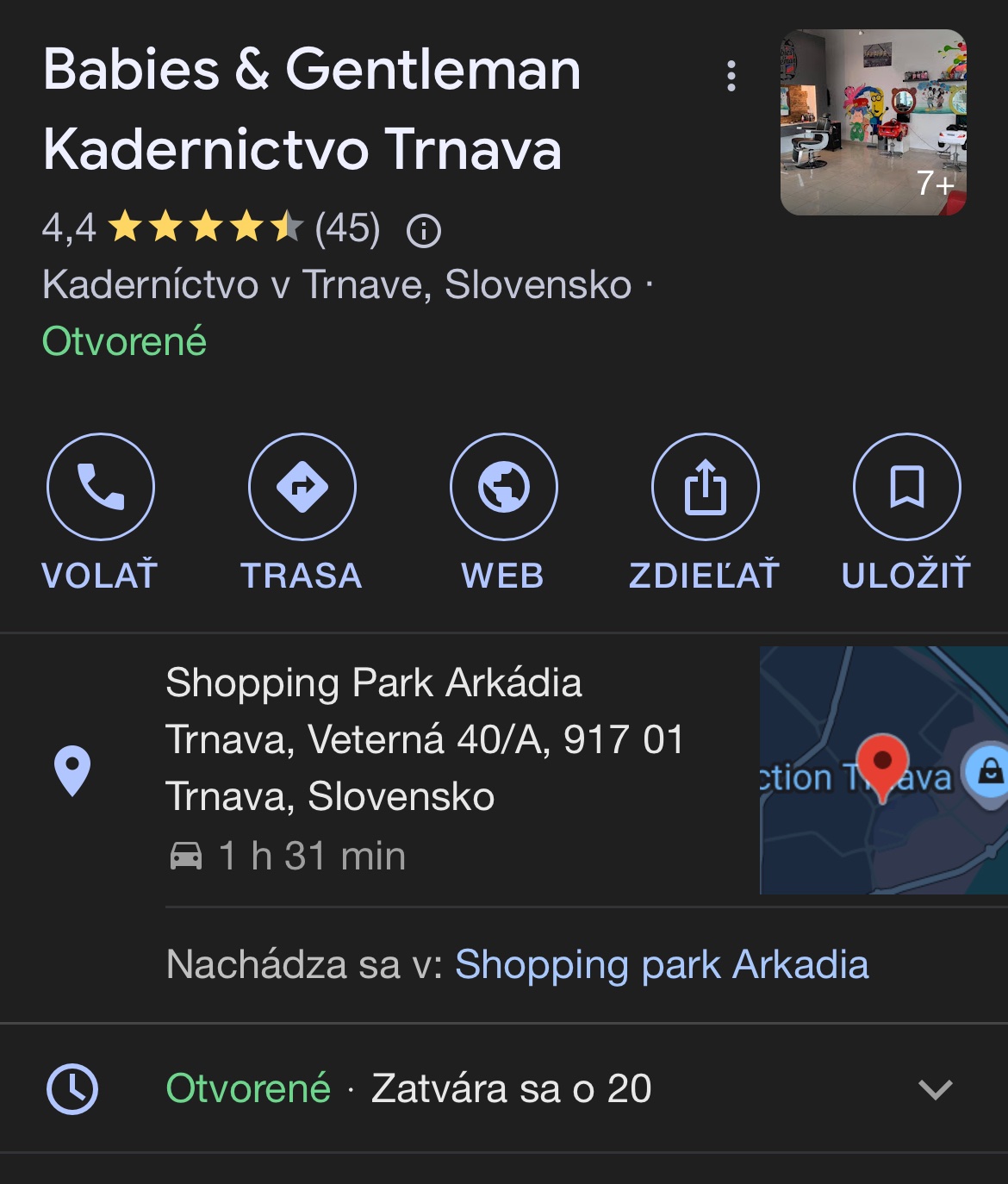Screen dimensions: 1008x1184
Task: Call the salon with Volať
Action: (101, 488)
